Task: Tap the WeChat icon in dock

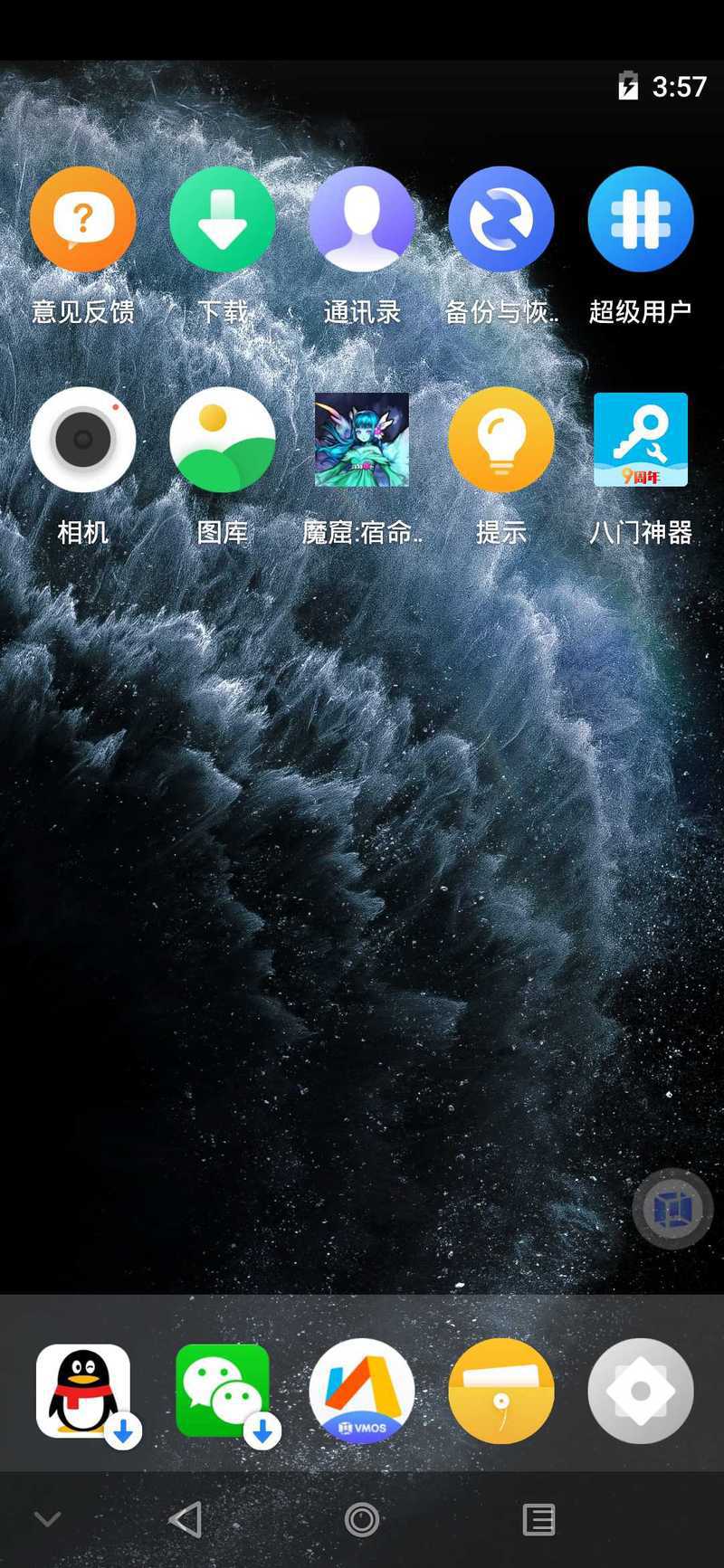Action: 223,1391
